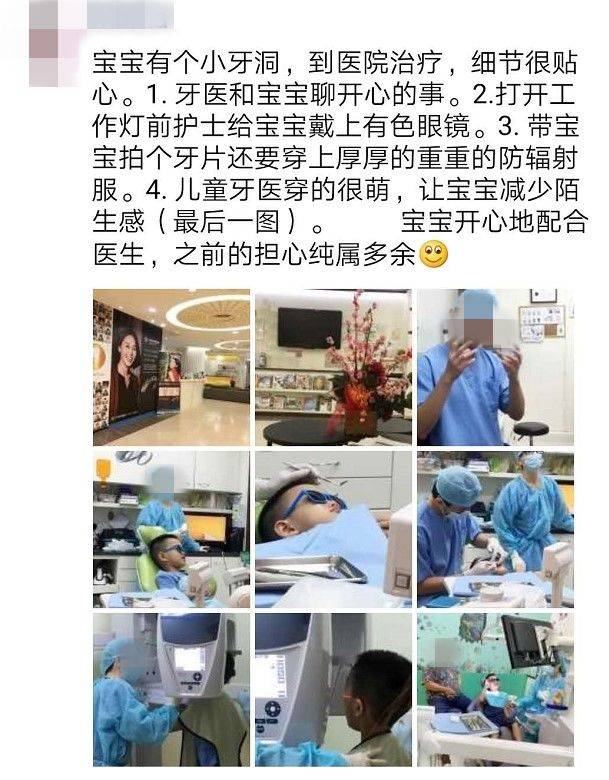This screenshot has height=780, width=609.
Task: Enlarge photo of dentist in blue scrubs gesturing
Action: [x=495, y=367]
